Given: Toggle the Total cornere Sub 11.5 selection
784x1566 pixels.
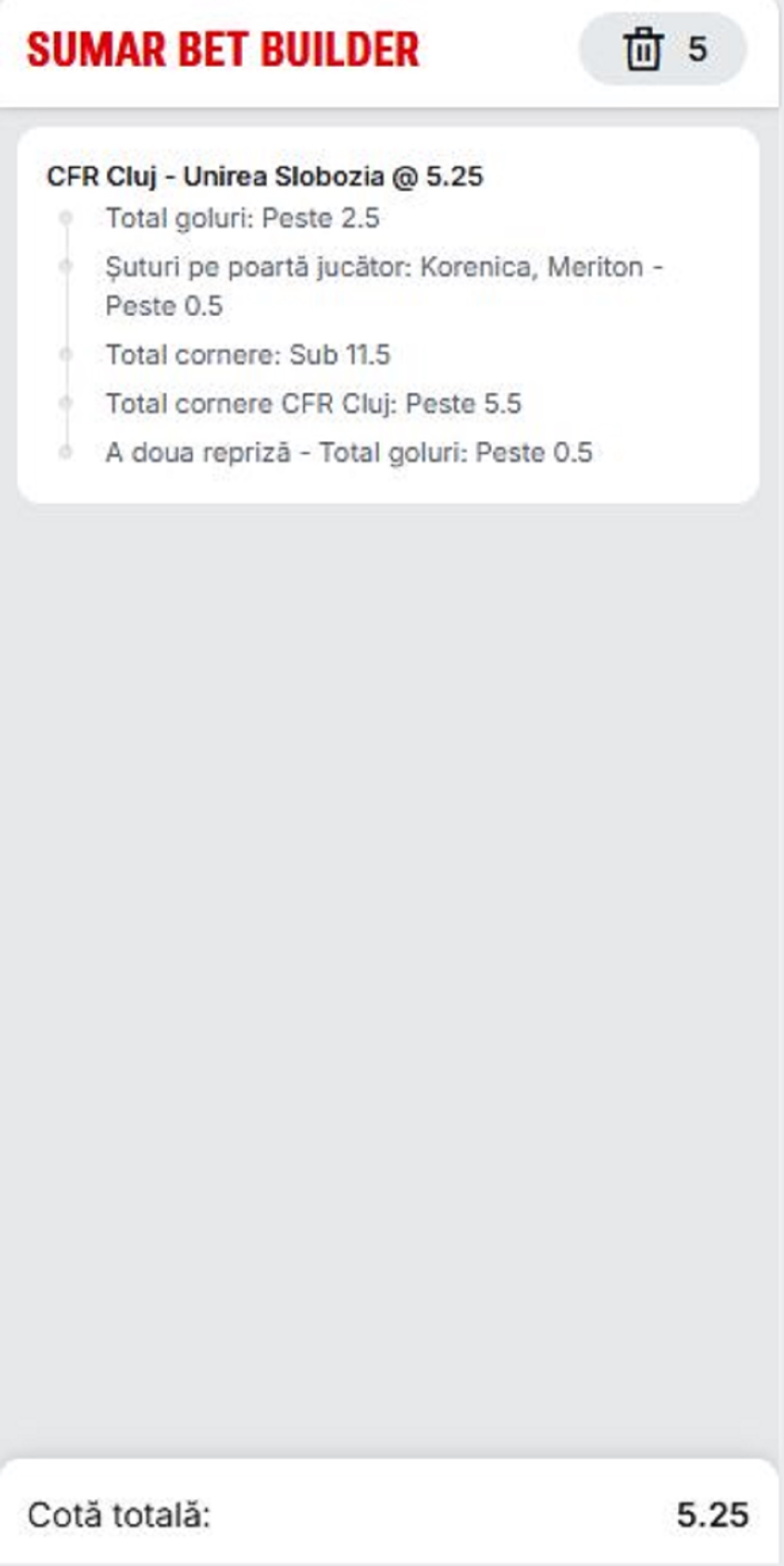Looking at the screenshot, I should [x=249, y=354].
